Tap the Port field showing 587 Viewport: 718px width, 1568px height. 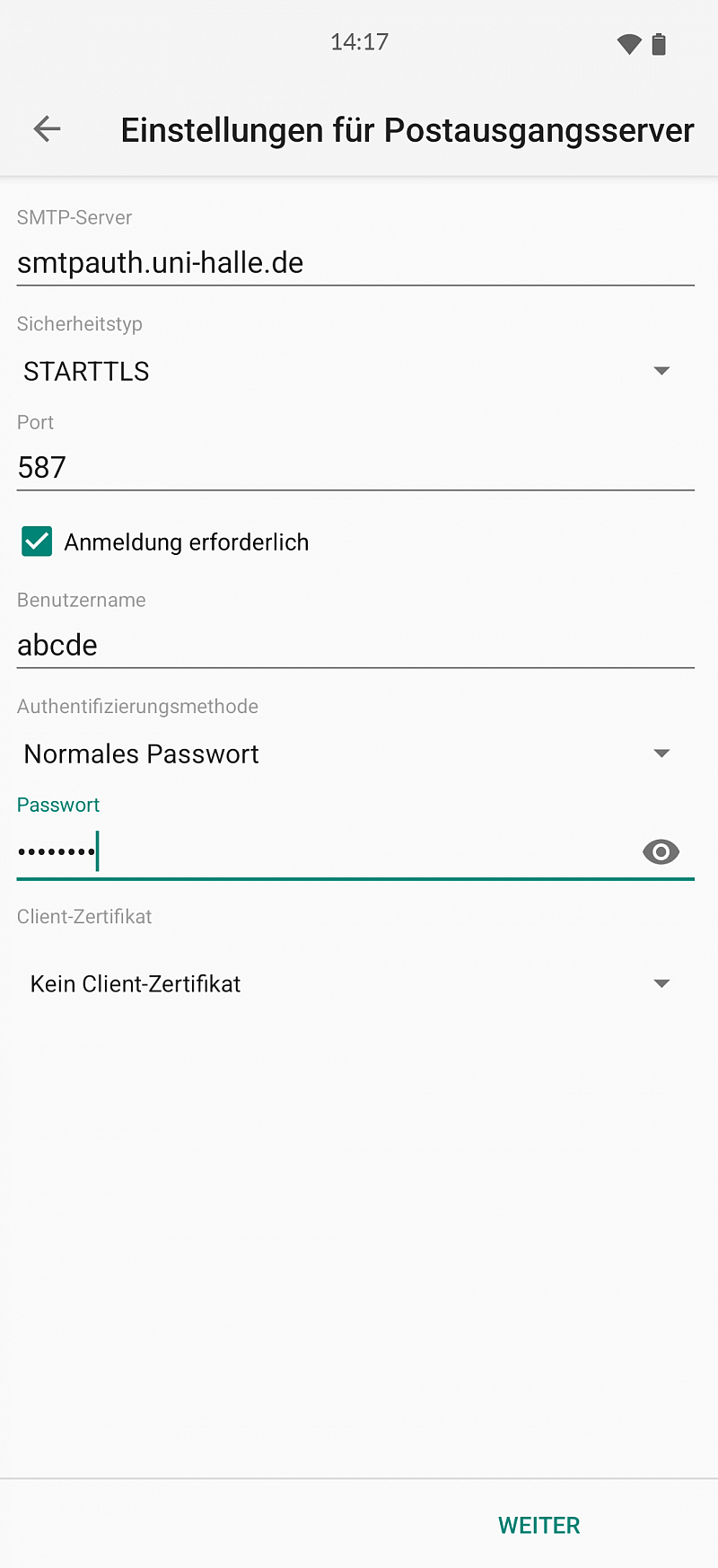tap(355, 467)
